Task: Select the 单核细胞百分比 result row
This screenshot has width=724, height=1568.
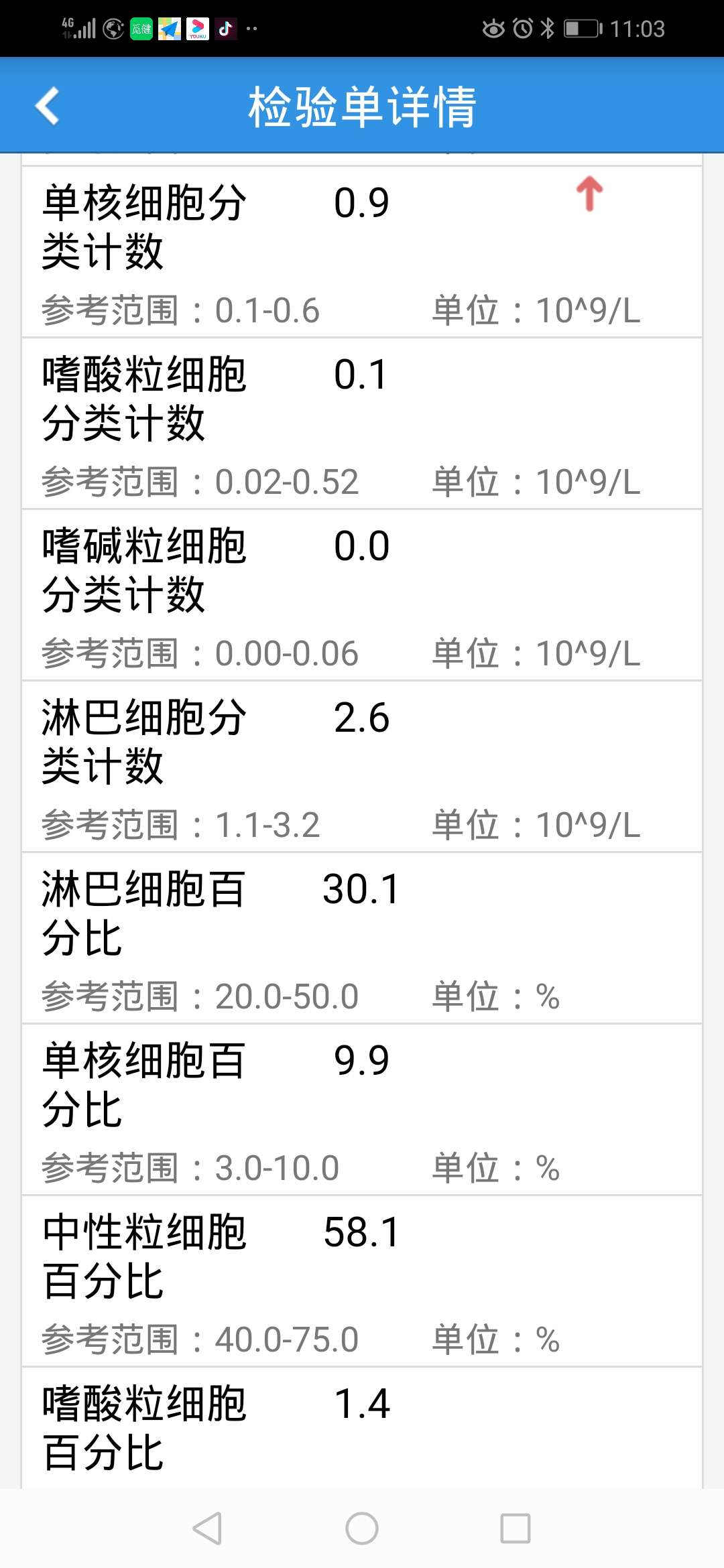Action: (x=362, y=1106)
